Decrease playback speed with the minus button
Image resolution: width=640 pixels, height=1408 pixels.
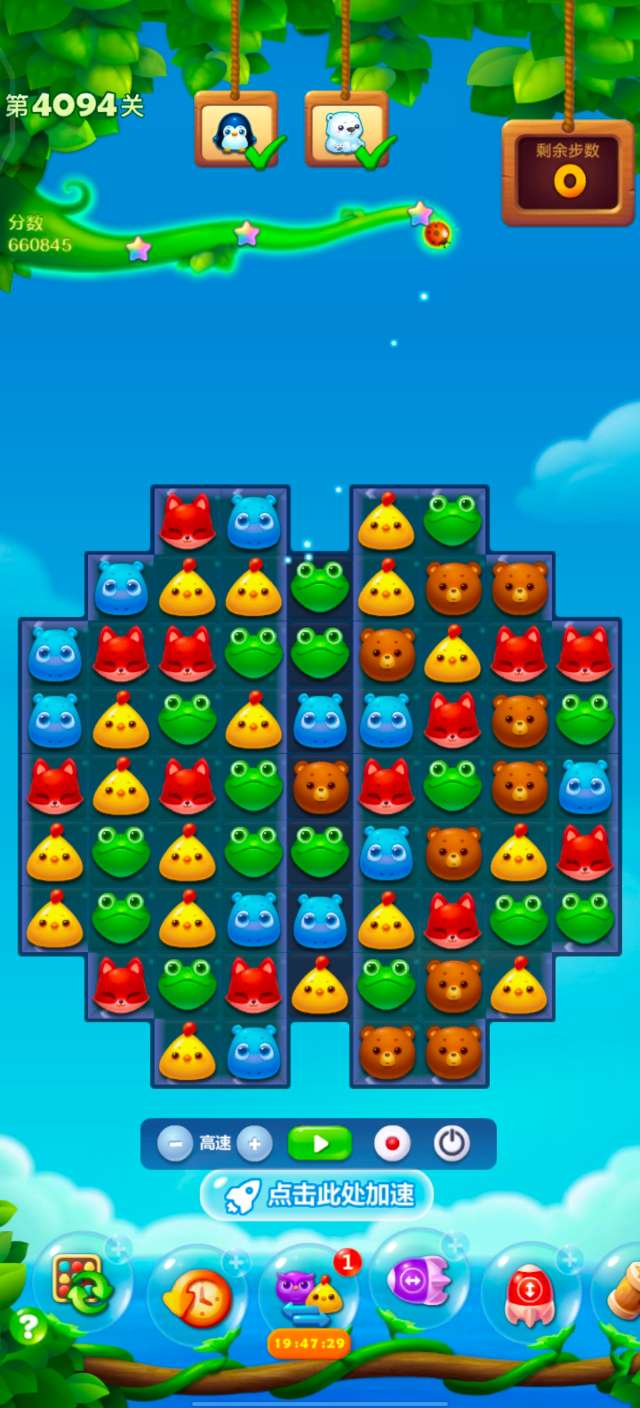coord(175,1143)
